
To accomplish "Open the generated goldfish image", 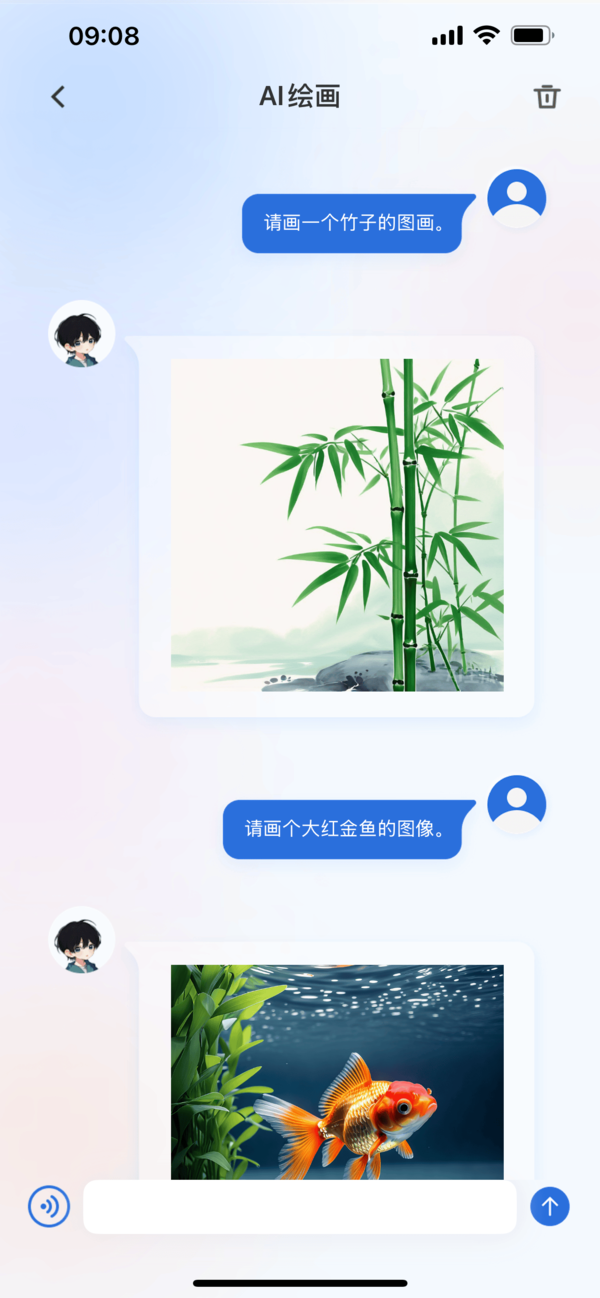I will (337, 1072).
